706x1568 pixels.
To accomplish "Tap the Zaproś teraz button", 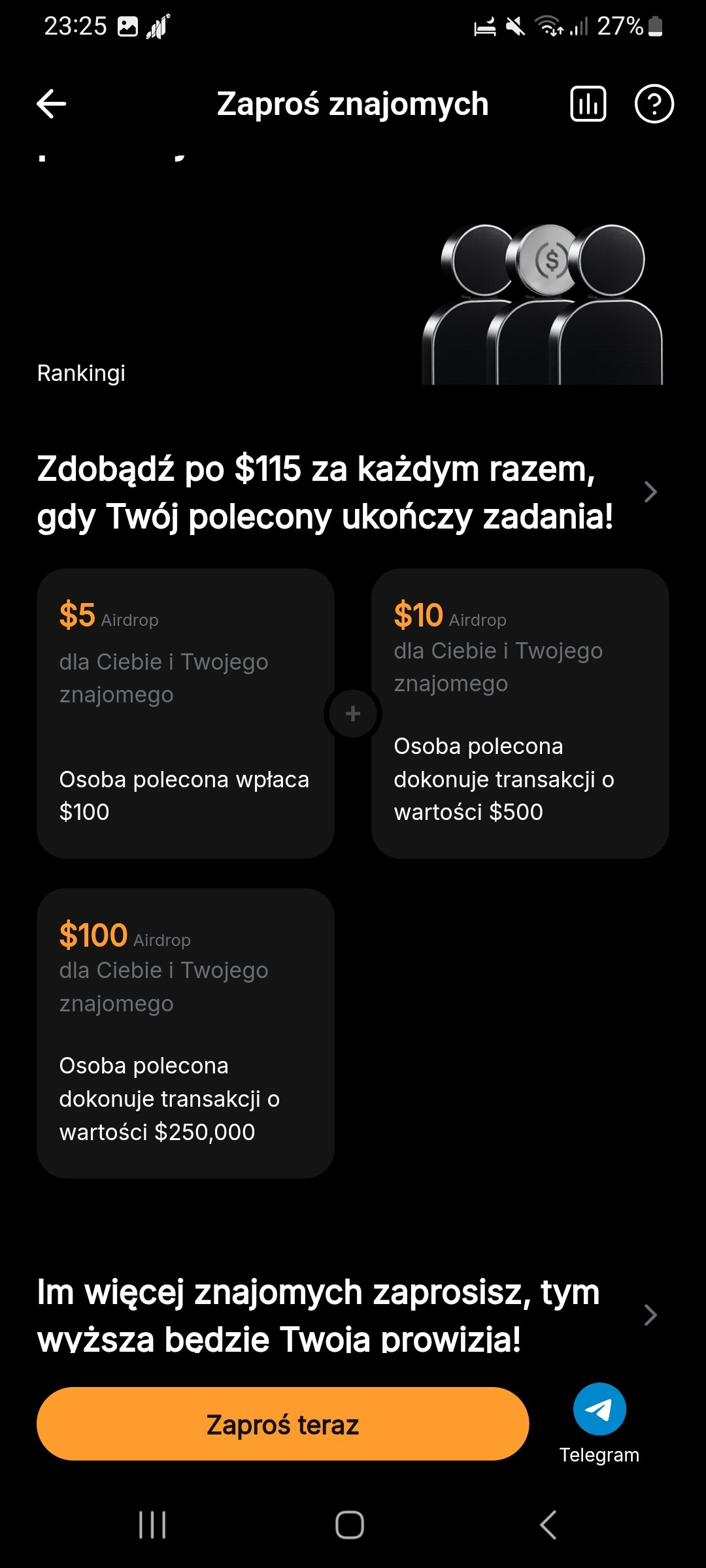I will point(282,1424).
